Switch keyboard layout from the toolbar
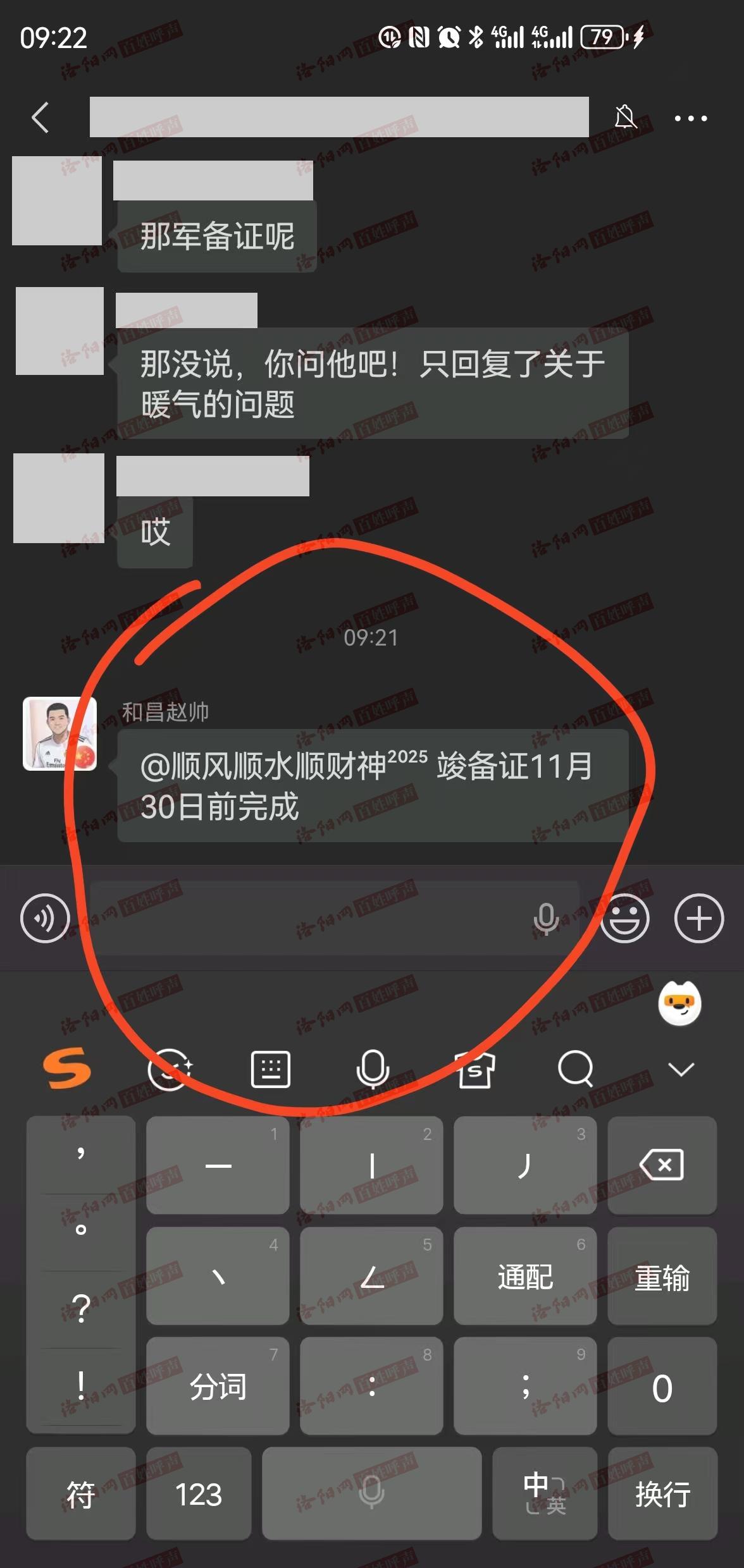744x1568 pixels. click(x=270, y=1069)
